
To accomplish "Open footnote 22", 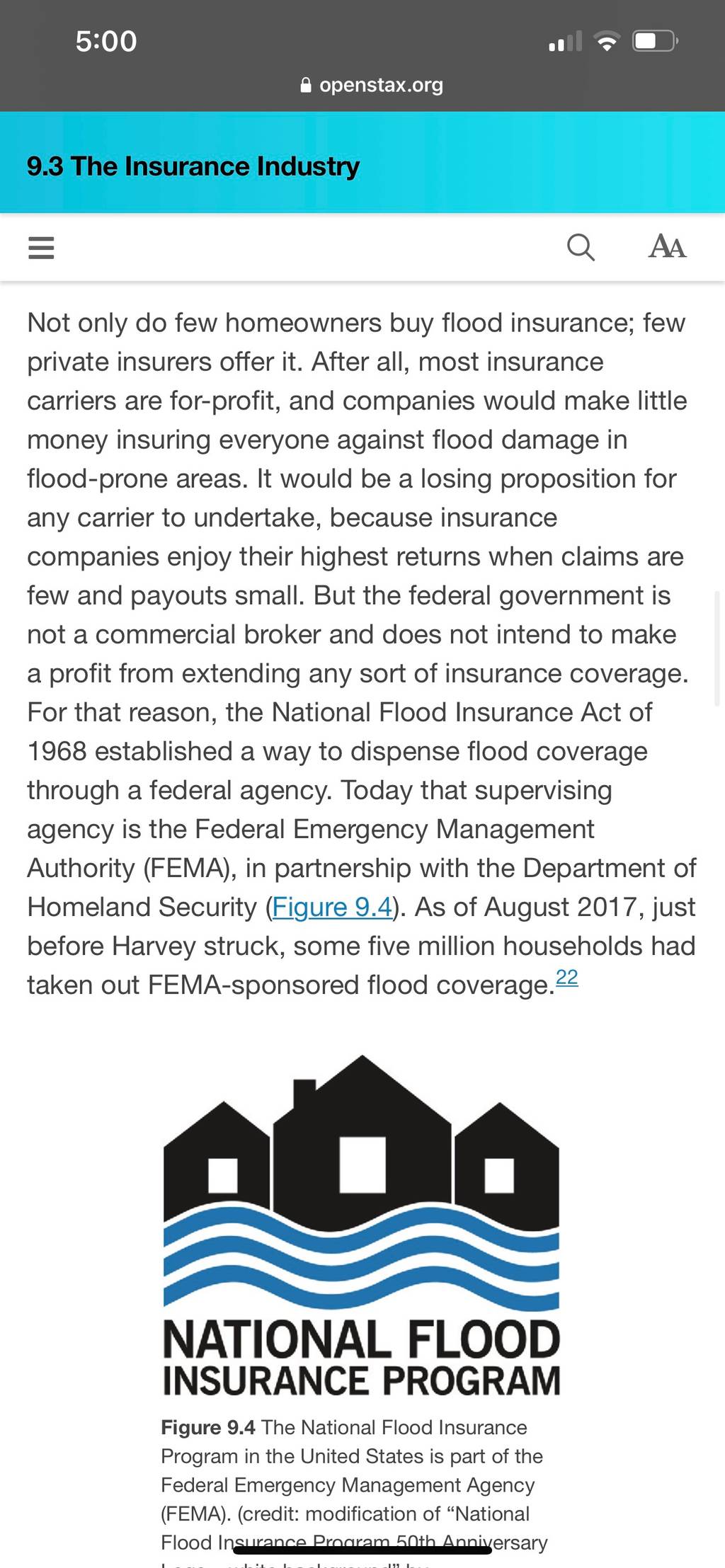I will (567, 978).
